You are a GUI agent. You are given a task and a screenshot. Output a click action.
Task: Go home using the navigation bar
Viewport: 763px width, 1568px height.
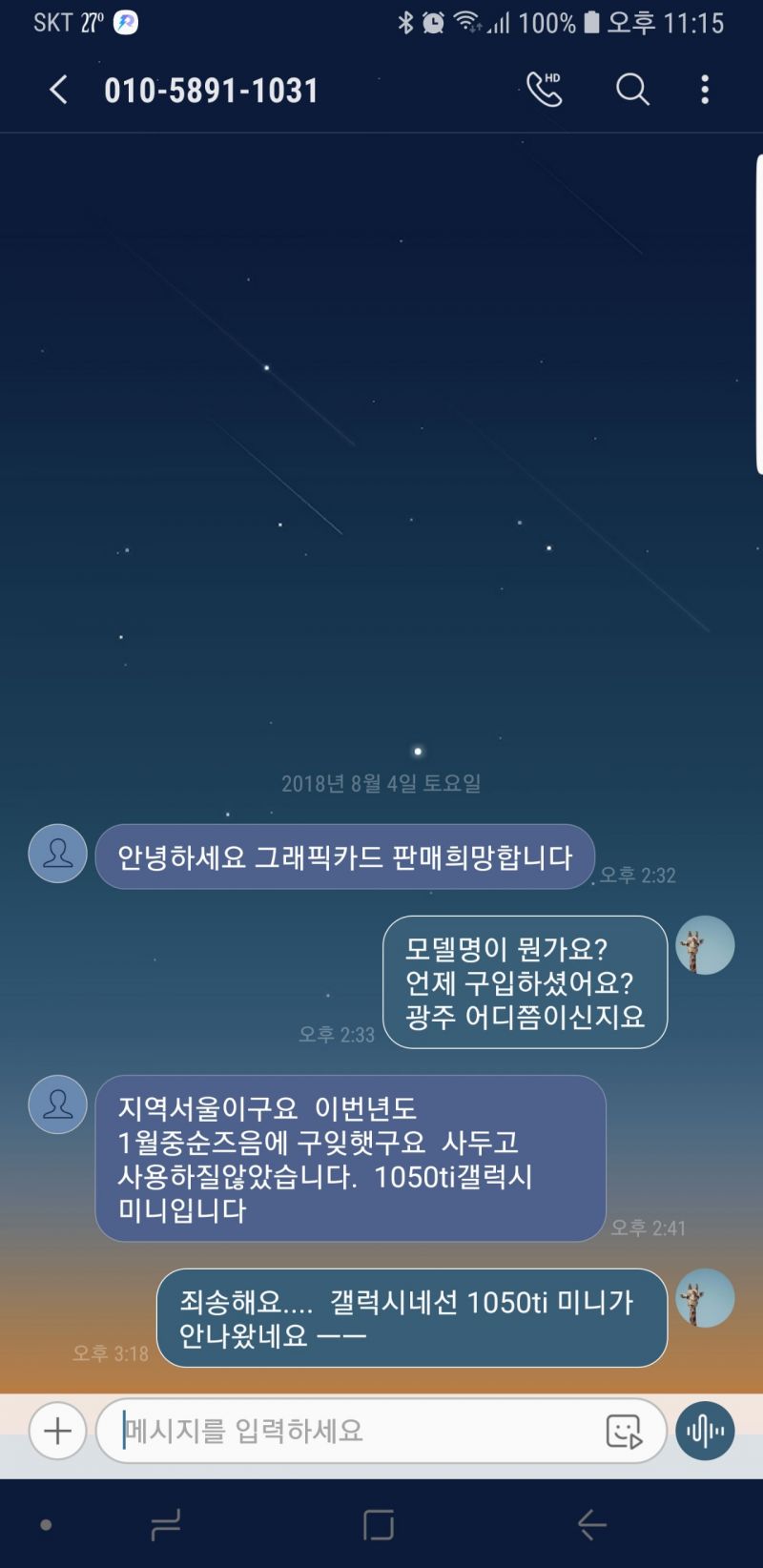pyautogui.click(x=379, y=1525)
